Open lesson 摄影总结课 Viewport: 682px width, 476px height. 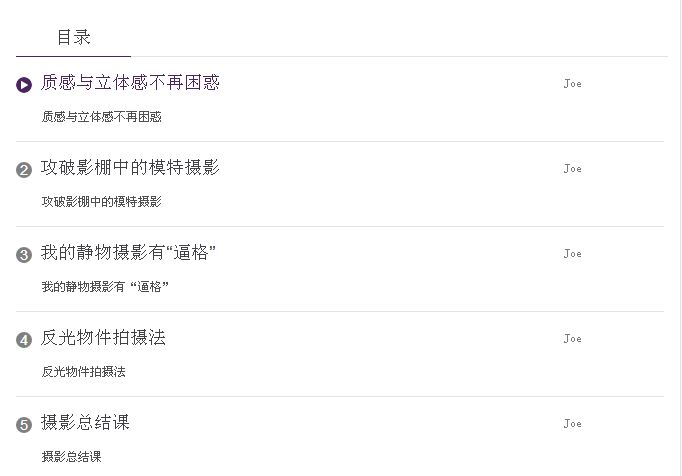[x=85, y=423]
